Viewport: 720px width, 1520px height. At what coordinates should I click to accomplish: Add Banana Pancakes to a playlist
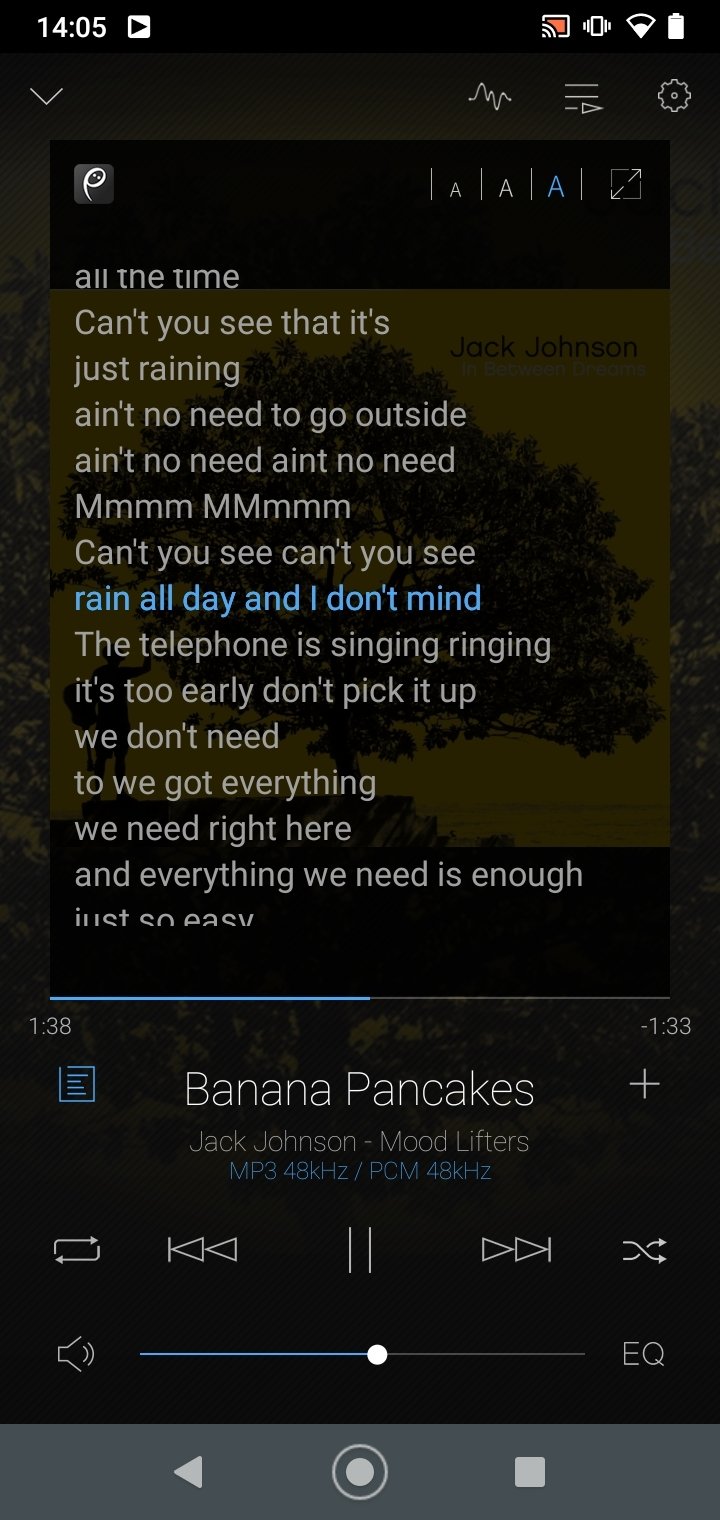(x=645, y=1084)
